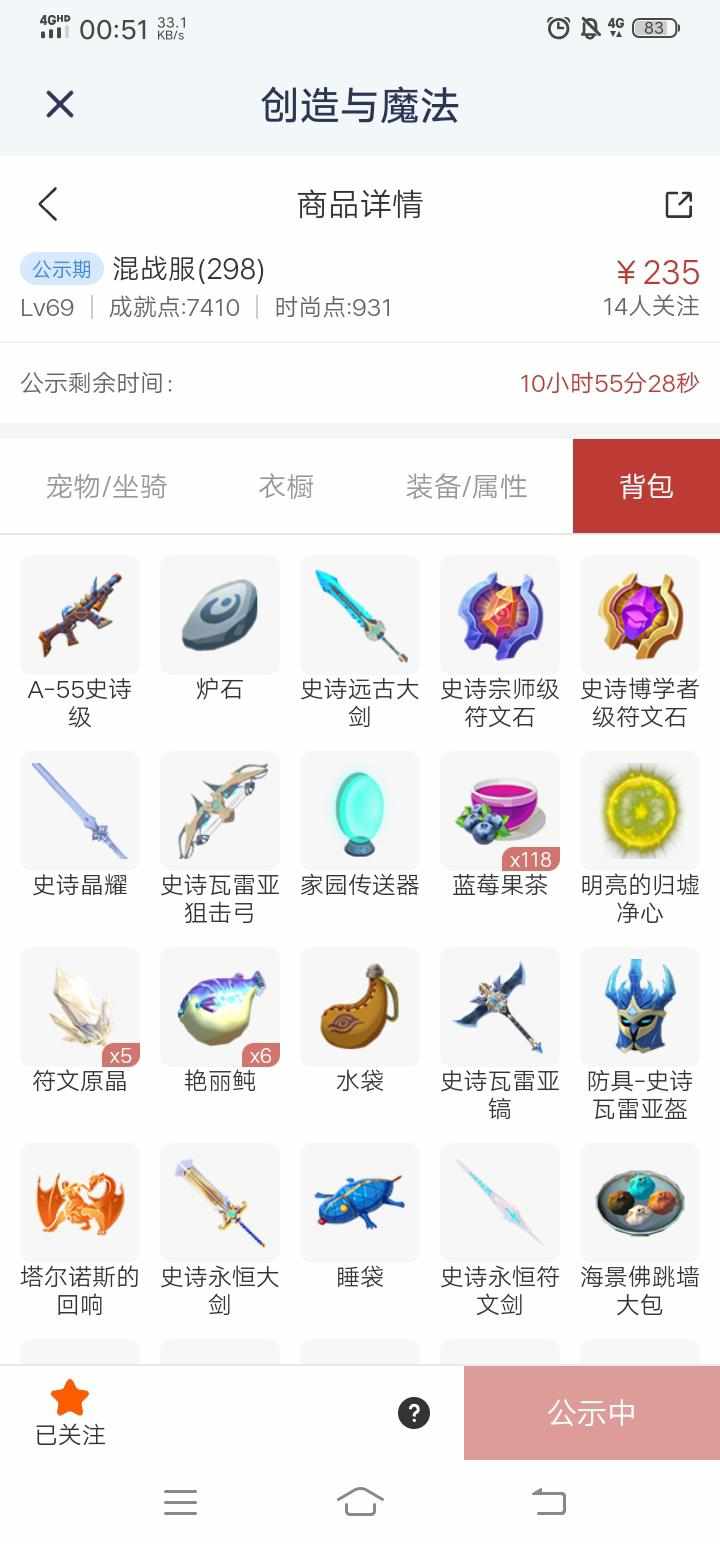720x1544 pixels.
Task: Tap the 防具-史诗瓦雷亚盔 item
Action: pos(640,1006)
